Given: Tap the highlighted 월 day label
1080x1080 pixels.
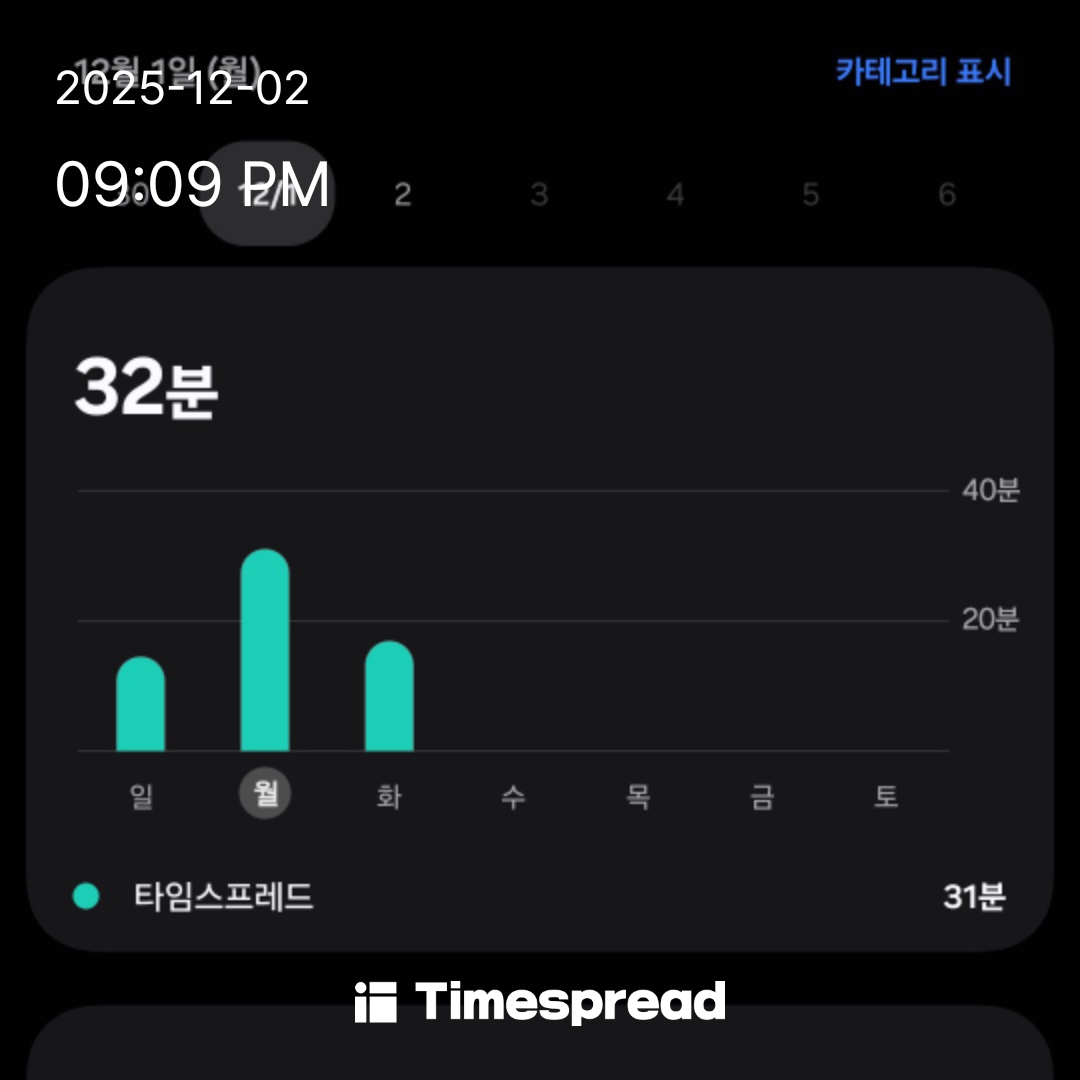Looking at the screenshot, I should [x=265, y=796].
